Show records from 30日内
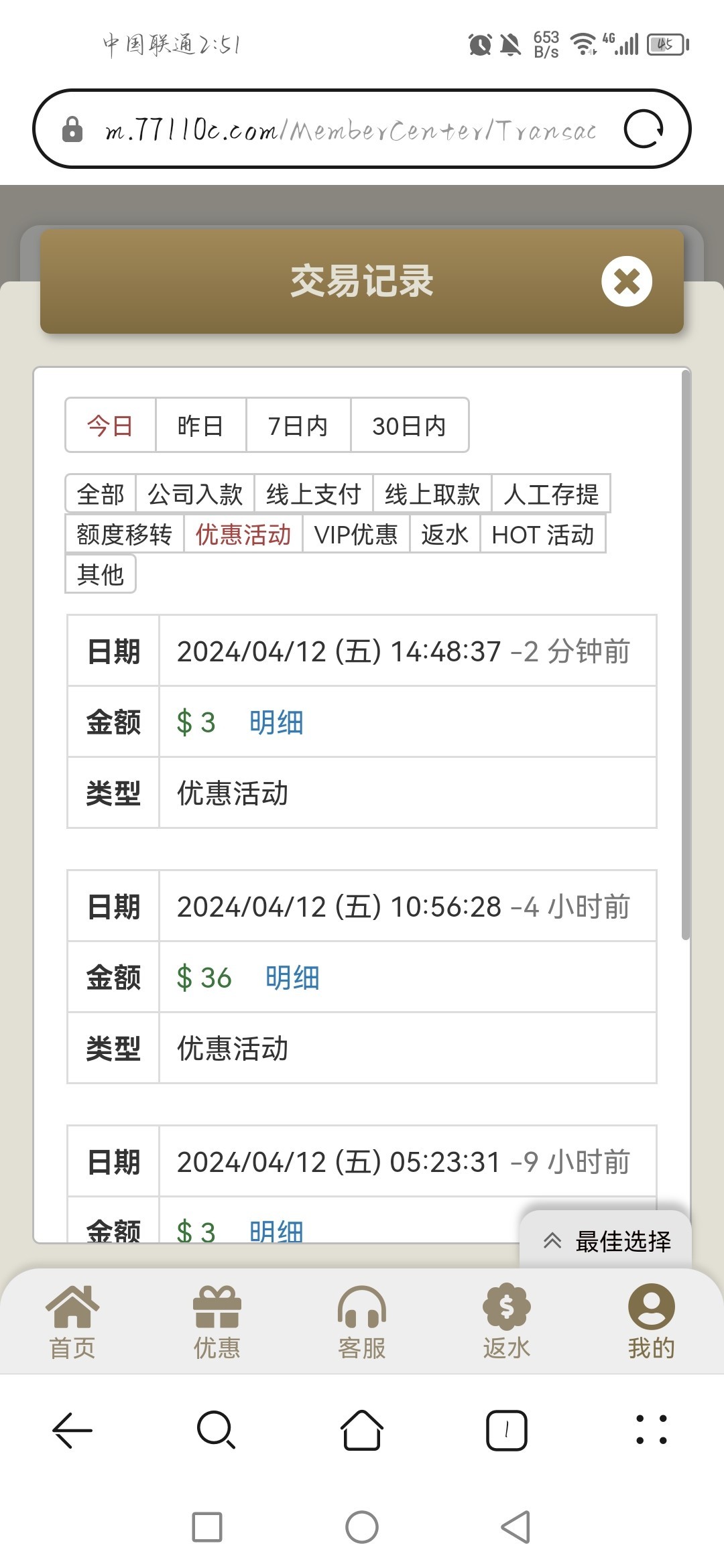This screenshot has height=1568, width=724. click(x=409, y=426)
